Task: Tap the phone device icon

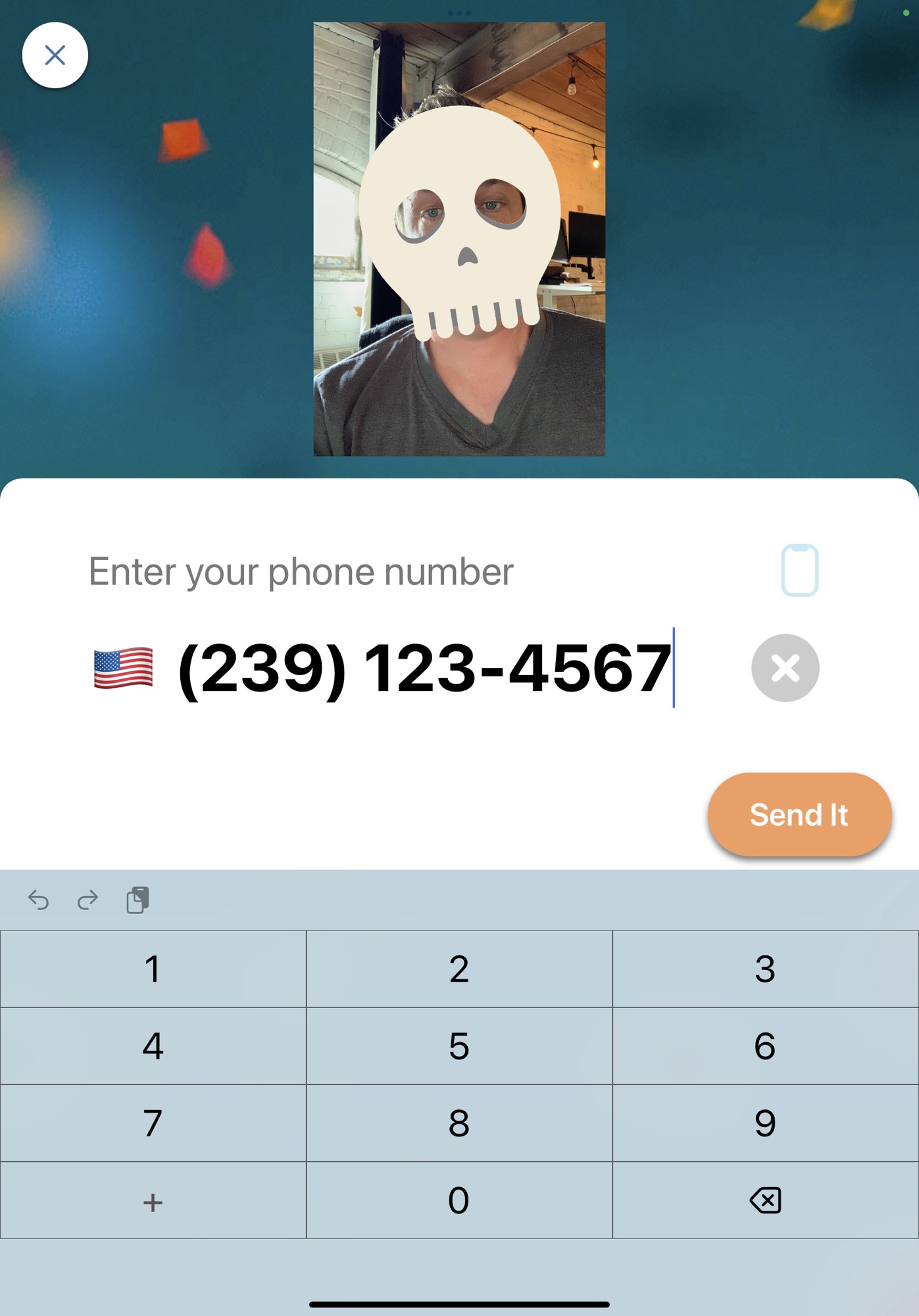Action: pos(799,570)
